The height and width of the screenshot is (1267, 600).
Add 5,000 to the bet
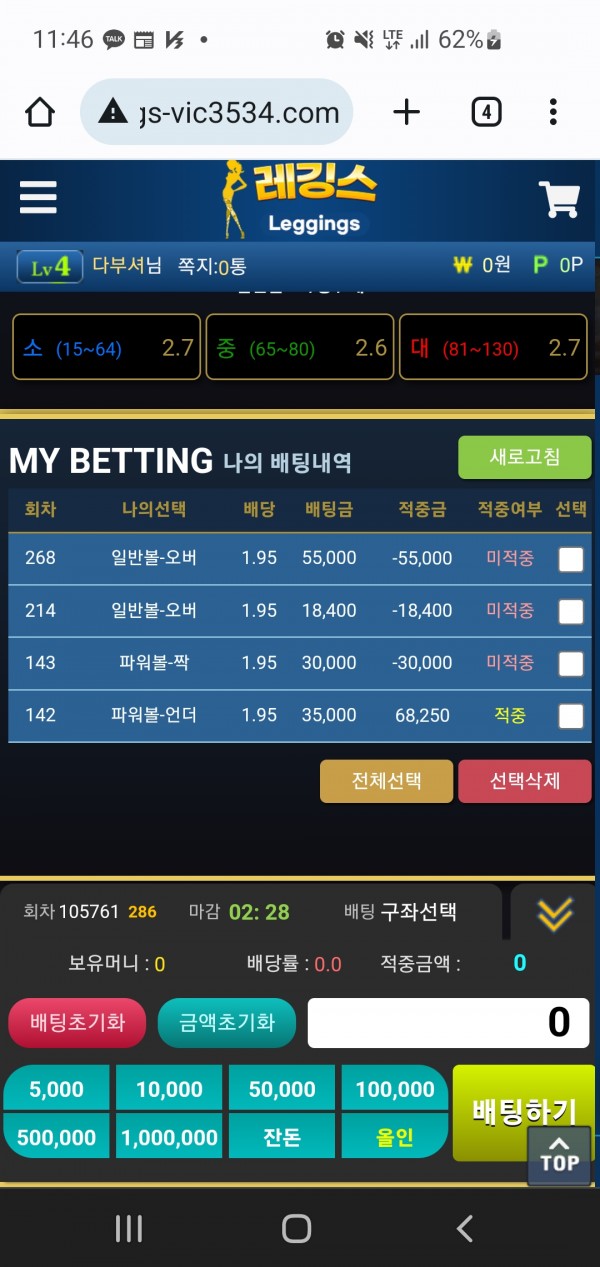(57, 1089)
